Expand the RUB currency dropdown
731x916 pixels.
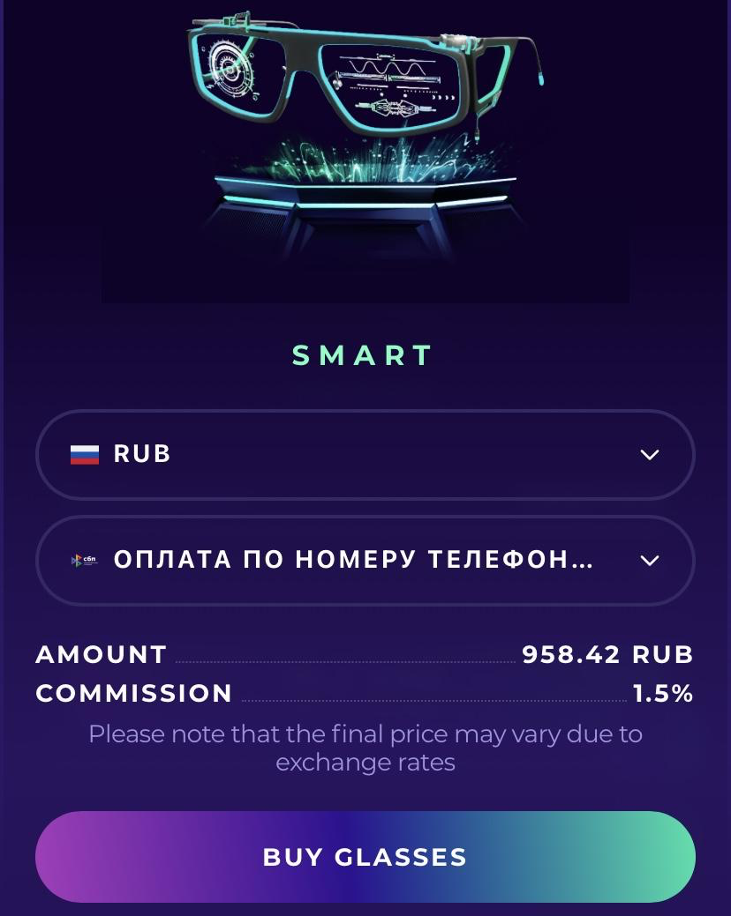click(365, 455)
